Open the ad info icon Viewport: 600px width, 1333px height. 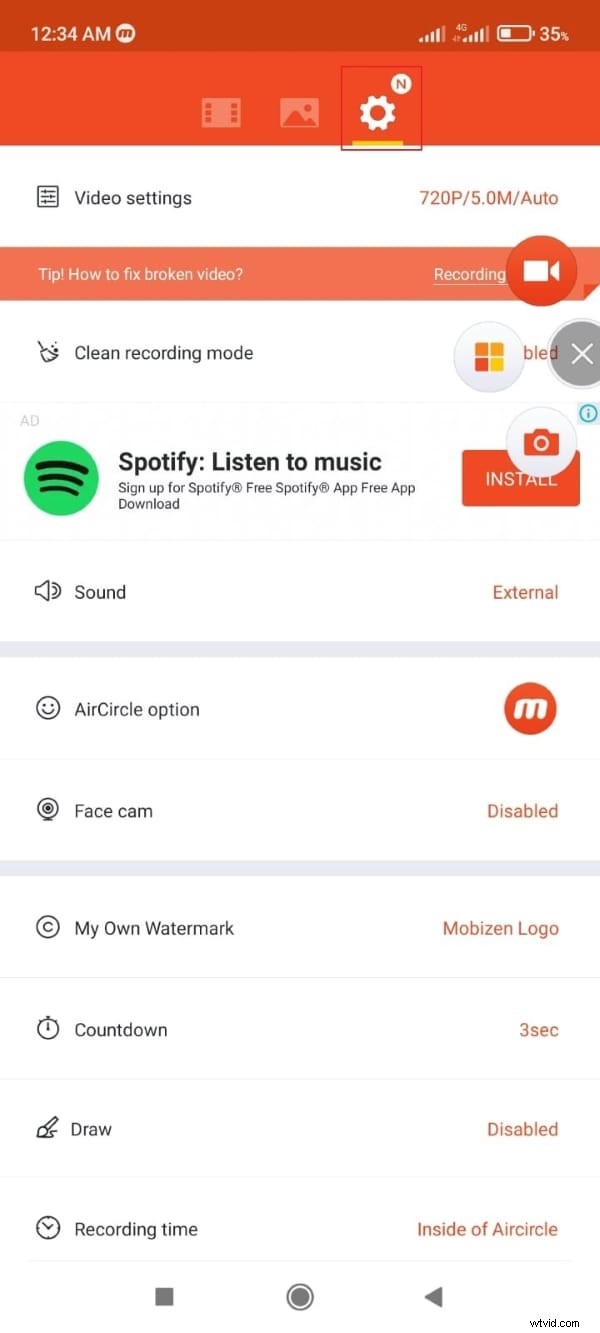coord(589,413)
